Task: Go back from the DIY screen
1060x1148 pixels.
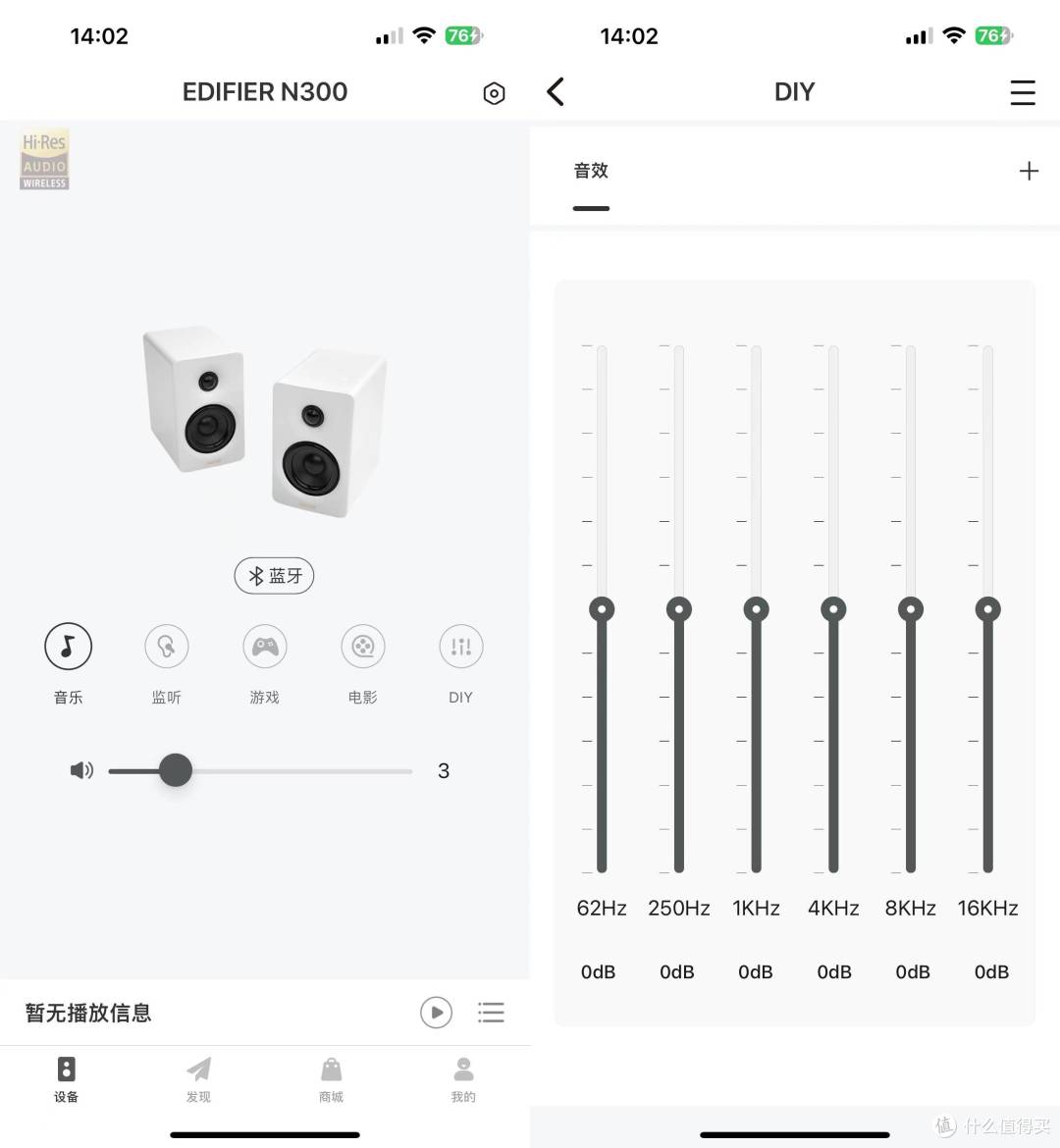Action: coord(556,92)
